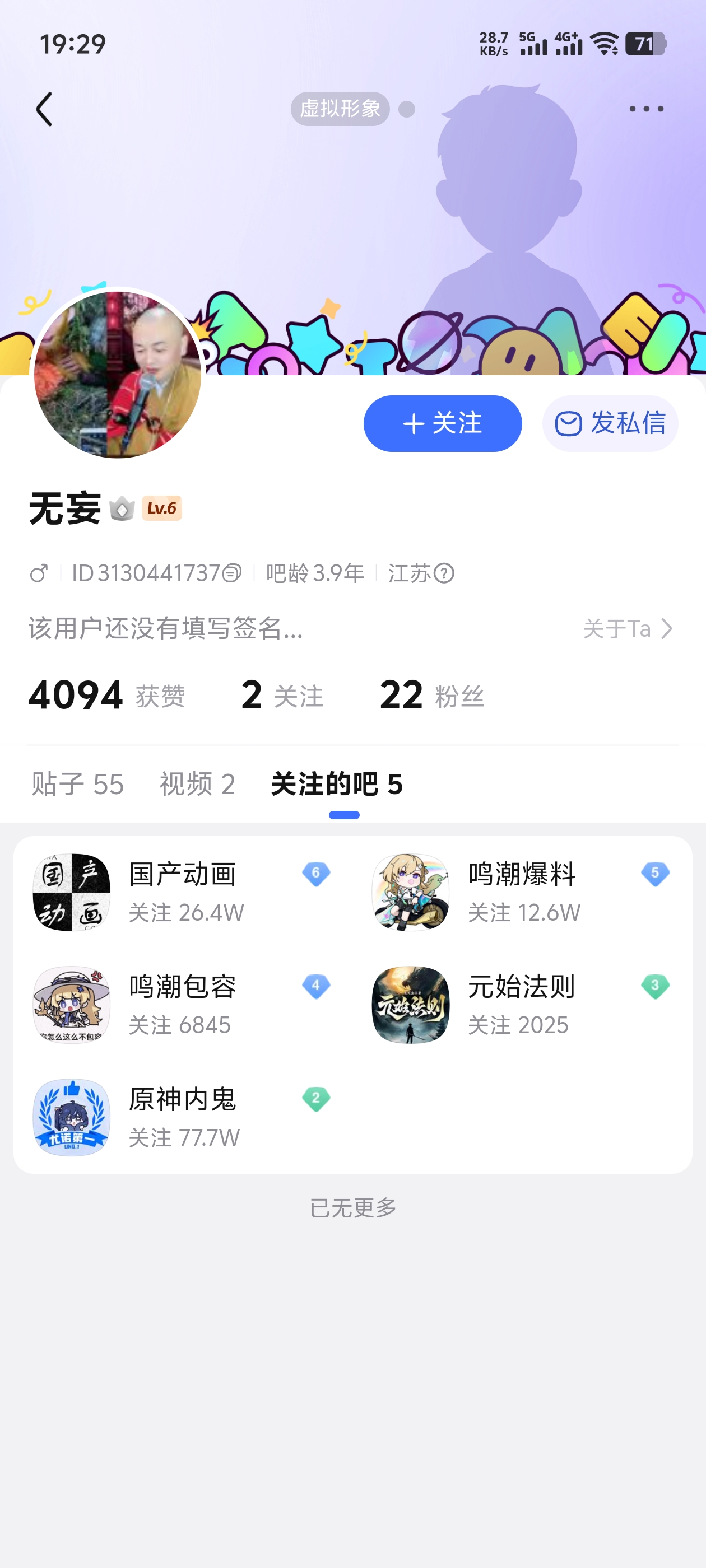
Task: Send a private message via 发私信
Action: [610, 424]
